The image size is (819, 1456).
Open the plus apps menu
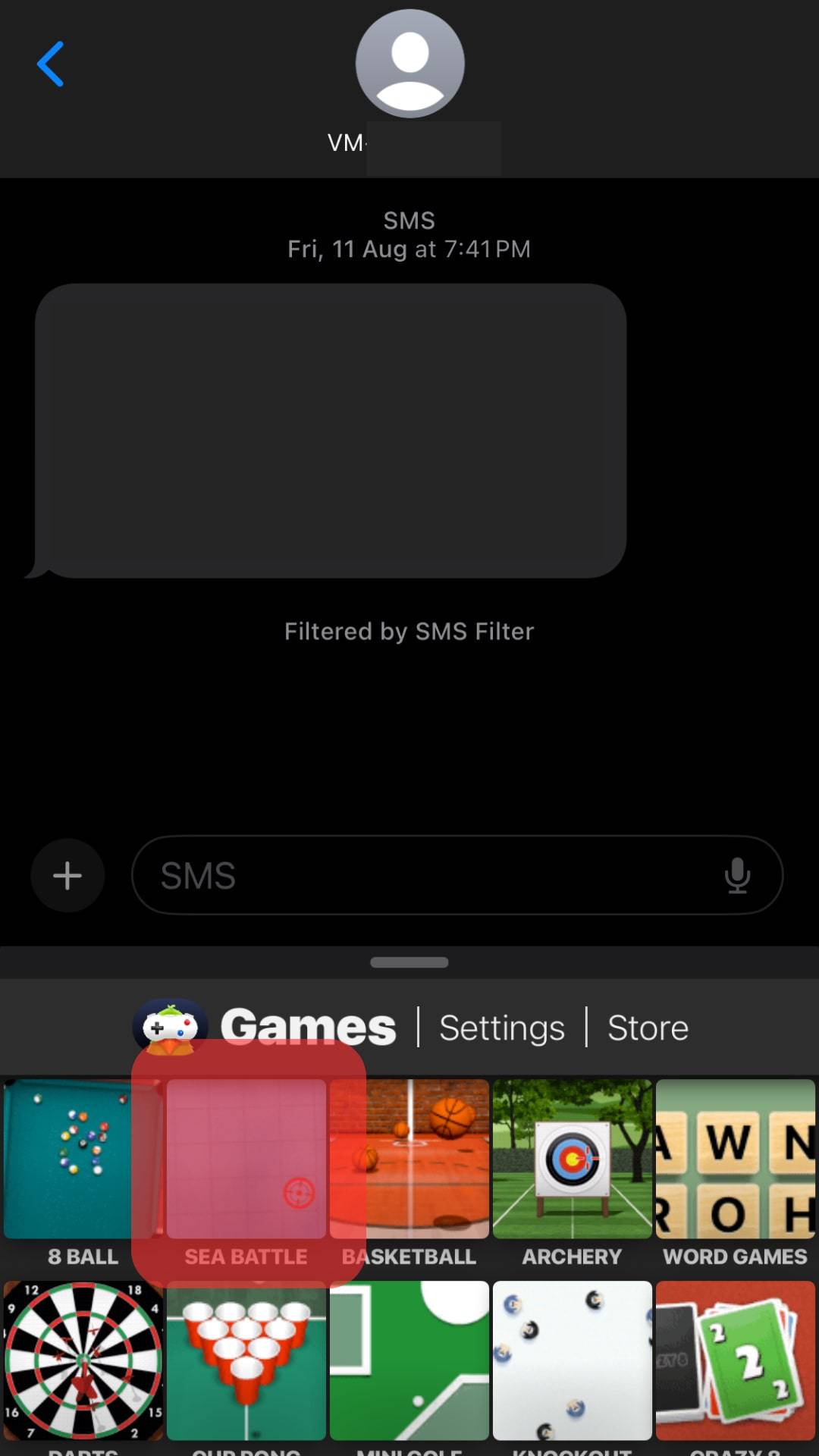67,876
